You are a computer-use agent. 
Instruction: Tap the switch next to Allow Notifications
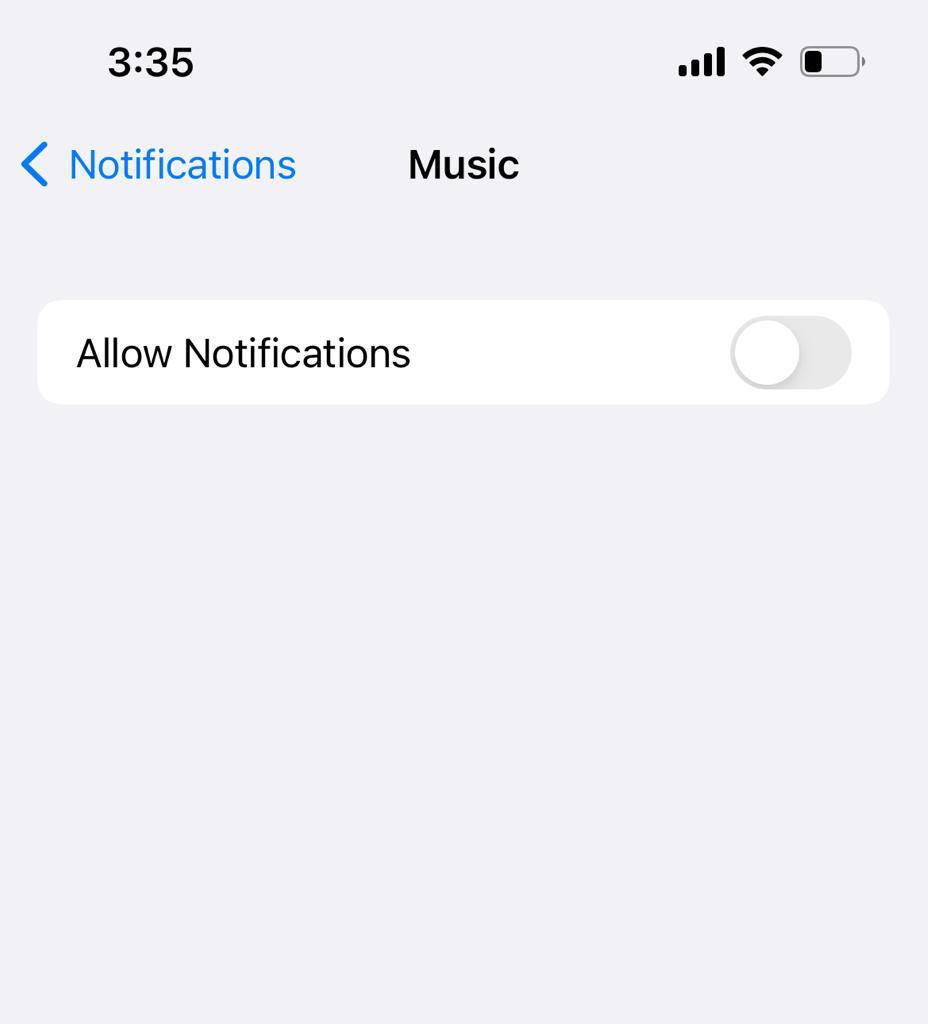pos(790,352)
